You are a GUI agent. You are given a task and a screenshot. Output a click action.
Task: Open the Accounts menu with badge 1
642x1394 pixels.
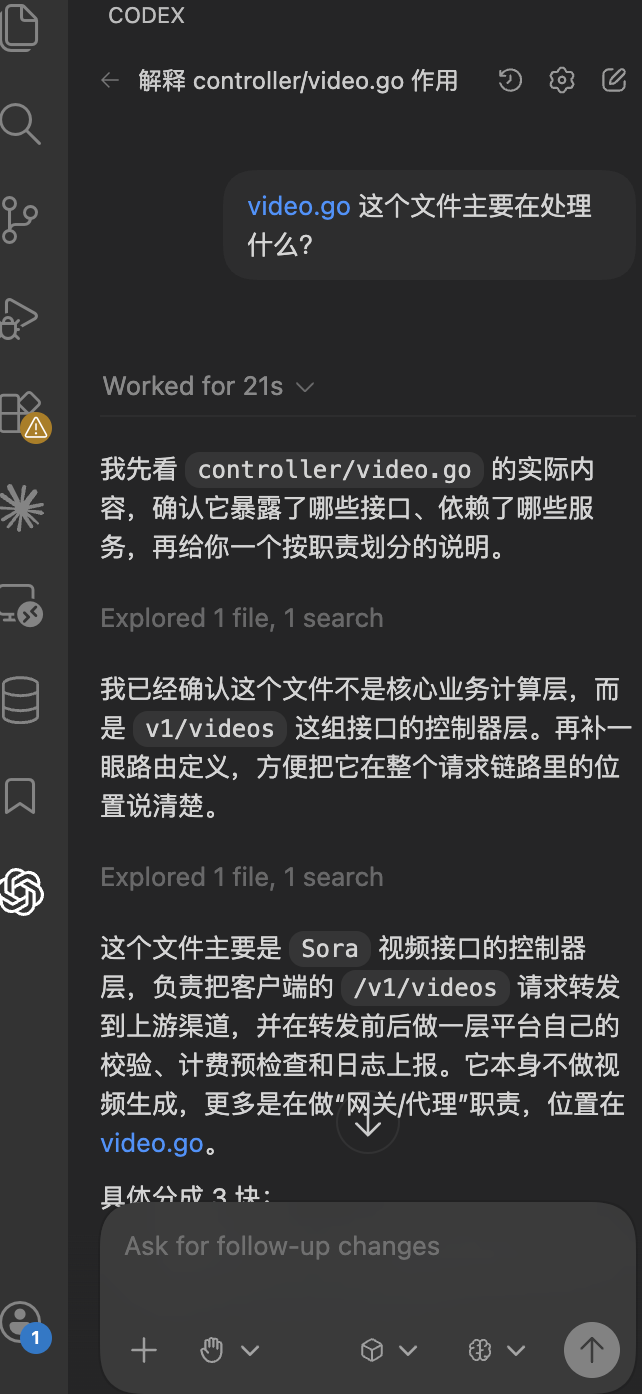(21, 1322)
